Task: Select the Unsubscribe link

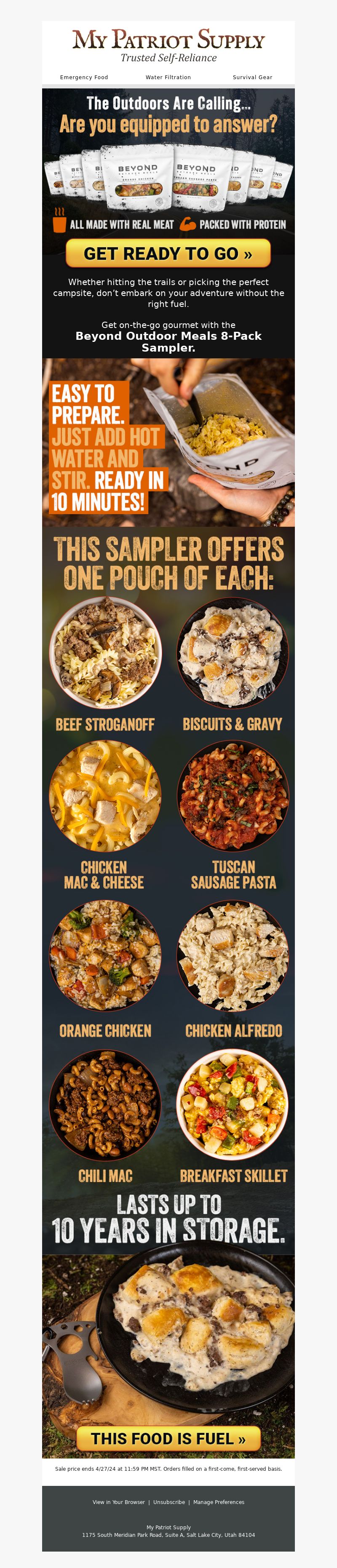Action: (x=169, y=1502)
